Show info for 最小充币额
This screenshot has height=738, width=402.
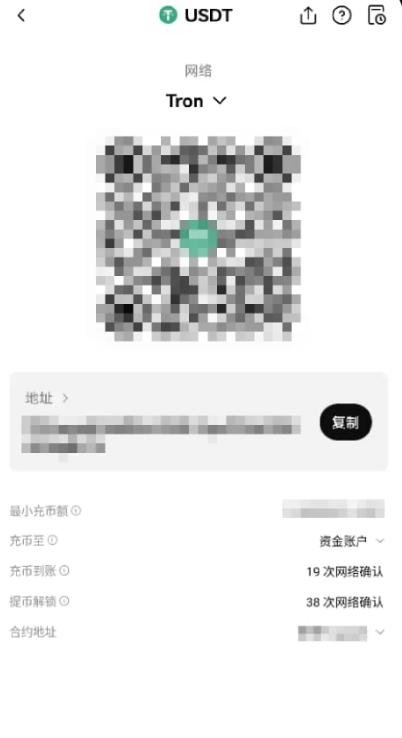[76, 510]
